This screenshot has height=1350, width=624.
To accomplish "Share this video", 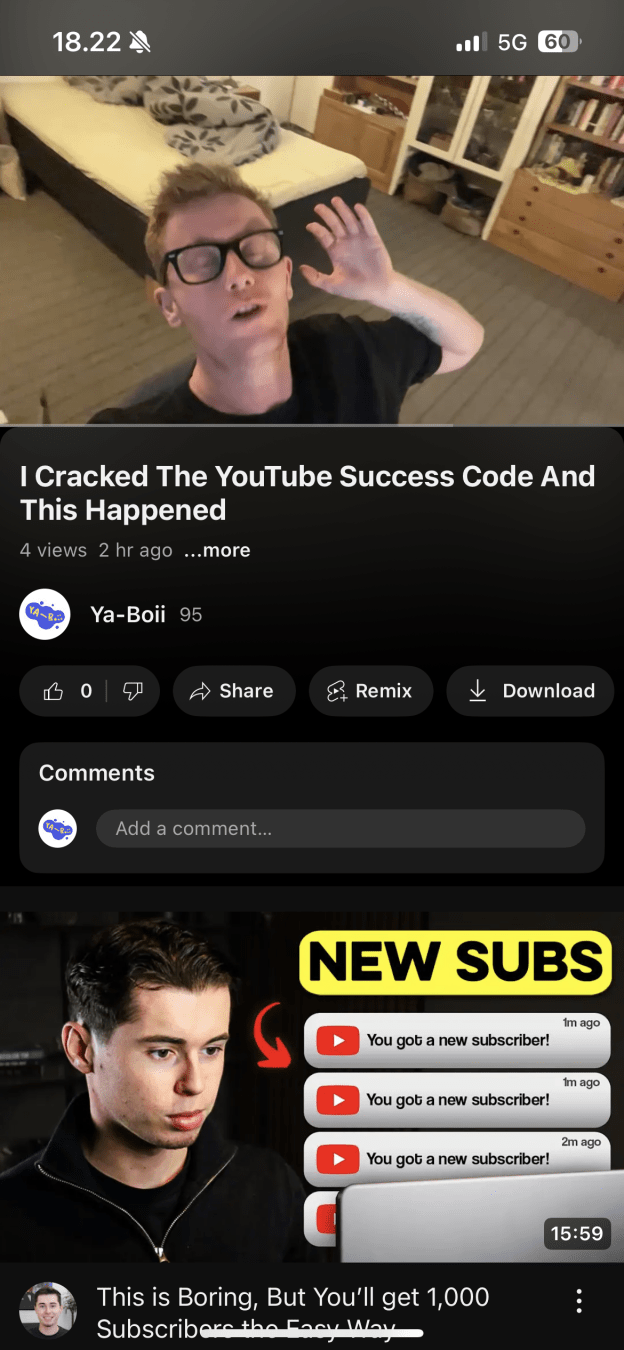I will click(x=233, y=691).
